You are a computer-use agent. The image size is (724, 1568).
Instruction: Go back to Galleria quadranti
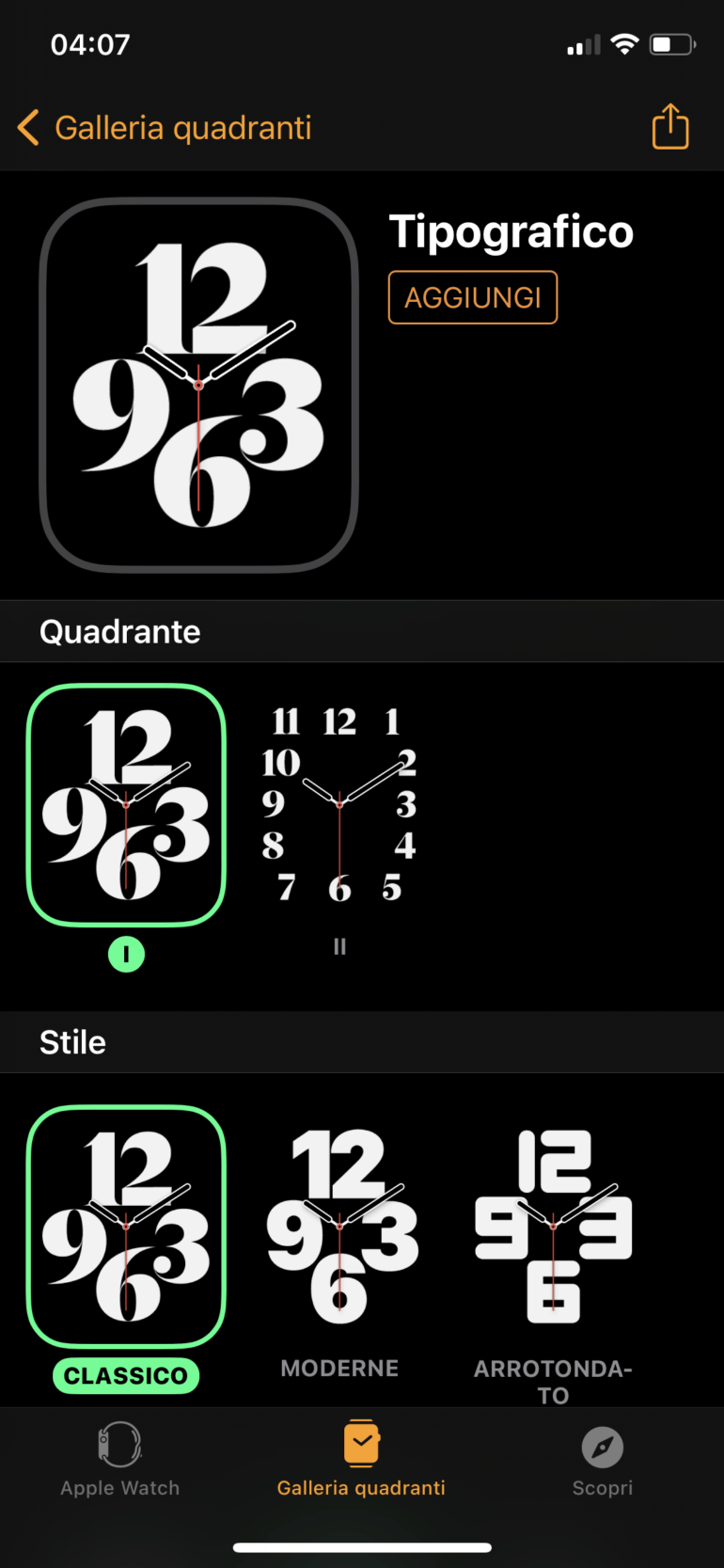coord(165,128)
